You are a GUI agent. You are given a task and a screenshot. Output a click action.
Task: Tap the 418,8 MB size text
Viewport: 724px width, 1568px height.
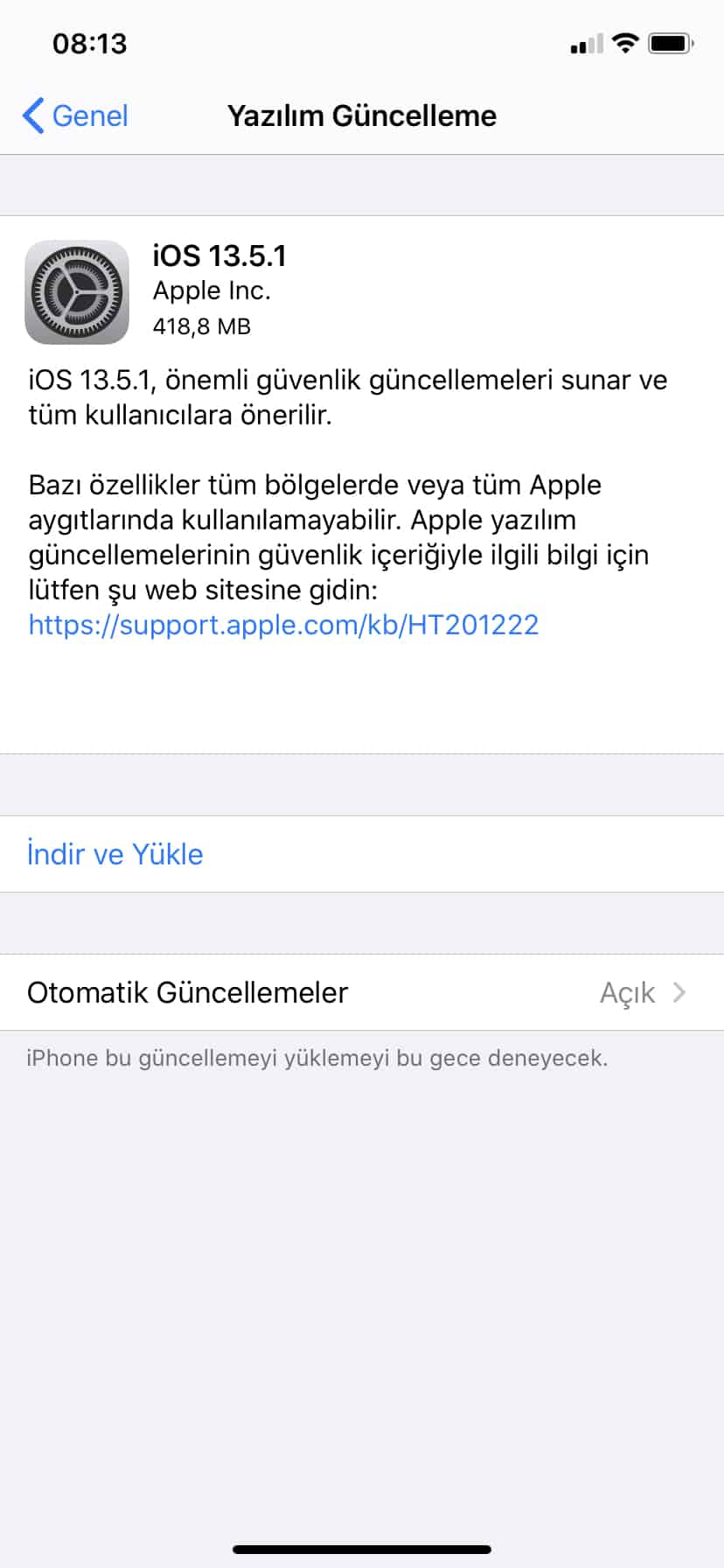201,325
